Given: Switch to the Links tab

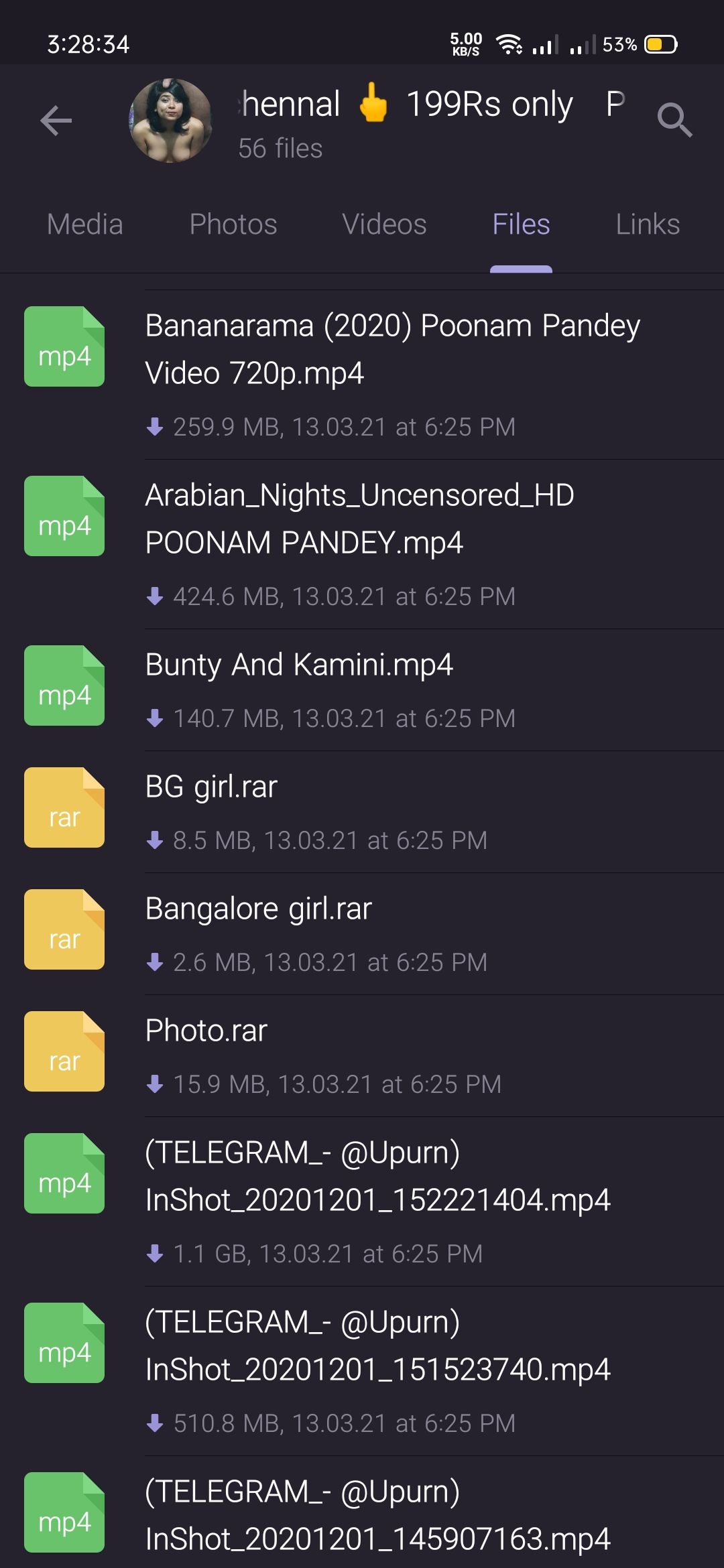Looking at the screenshot, I should [x=648, y=224].
